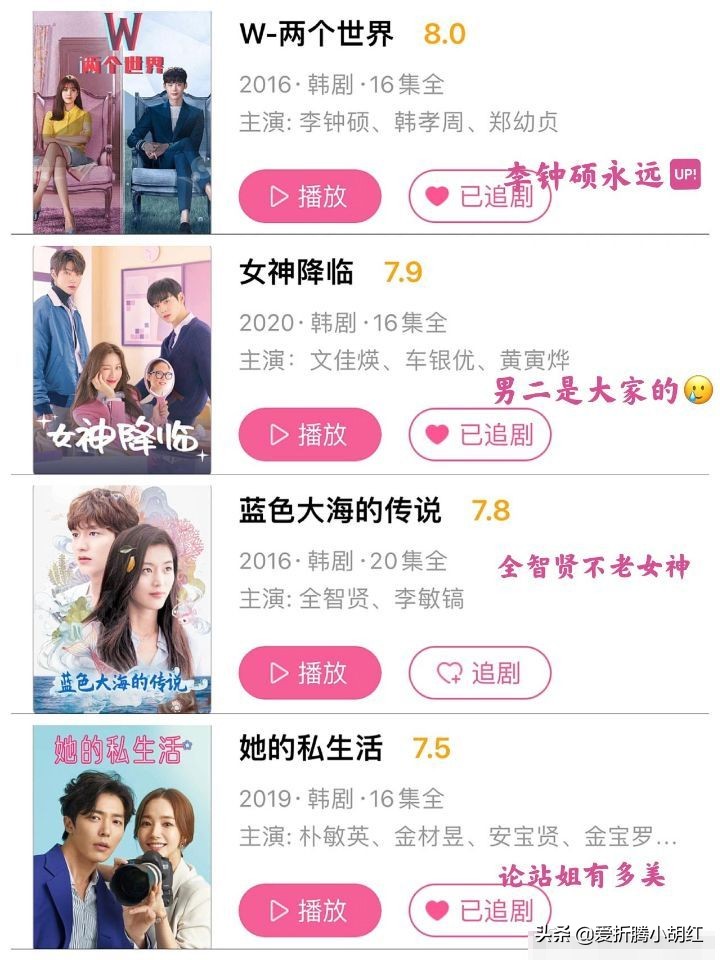Click the play triangle icon for W-两个世界
This screenshot has width=720, height=960.
click(277, 196)
